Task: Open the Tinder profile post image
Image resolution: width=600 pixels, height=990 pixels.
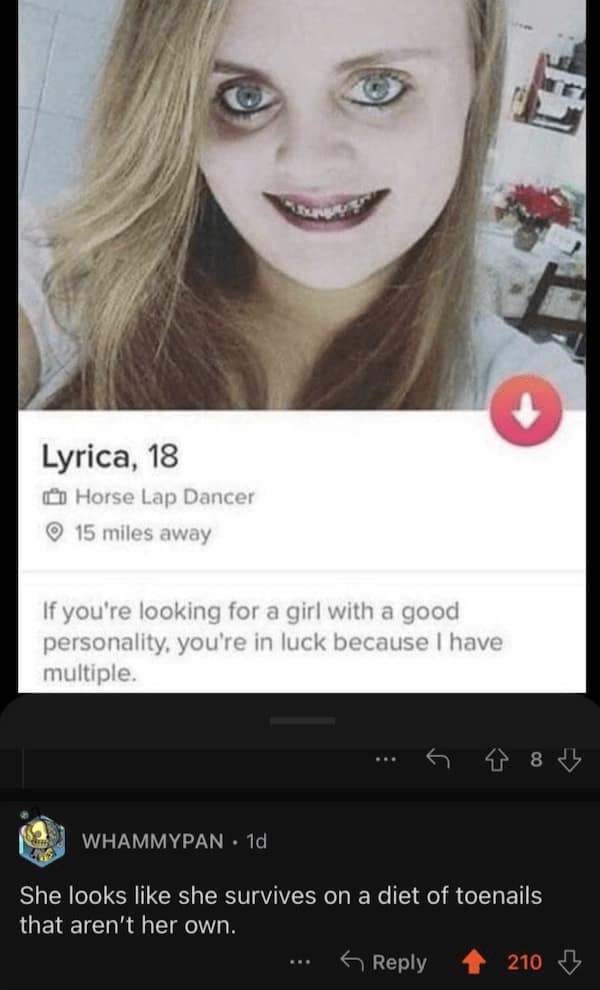Action: [x=300, y=345]
